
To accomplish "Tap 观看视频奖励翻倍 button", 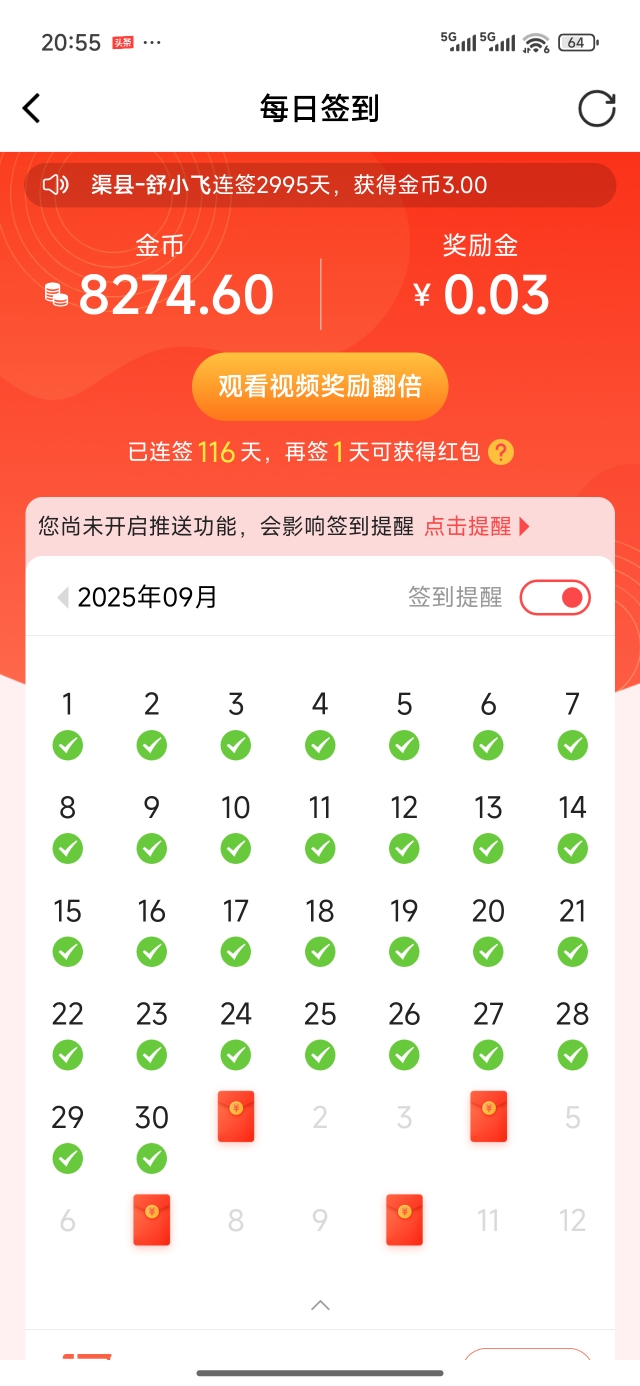I will click(320, 386).
